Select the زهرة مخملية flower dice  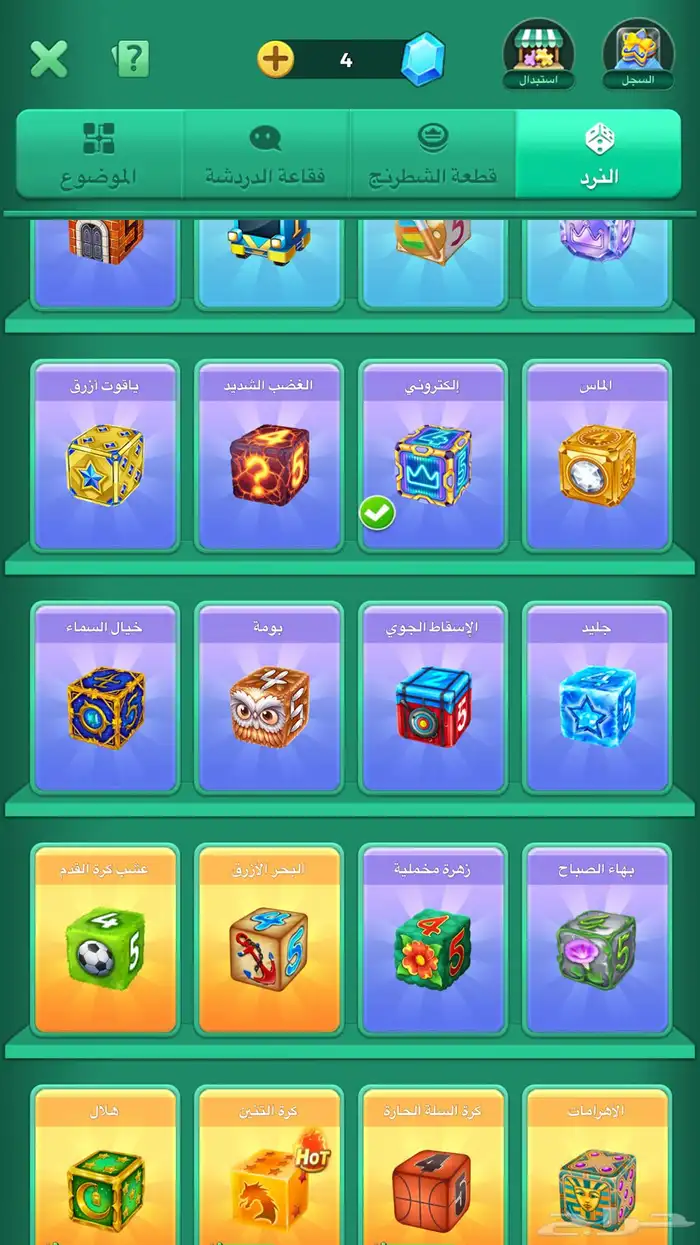click(x=433, y=942)
